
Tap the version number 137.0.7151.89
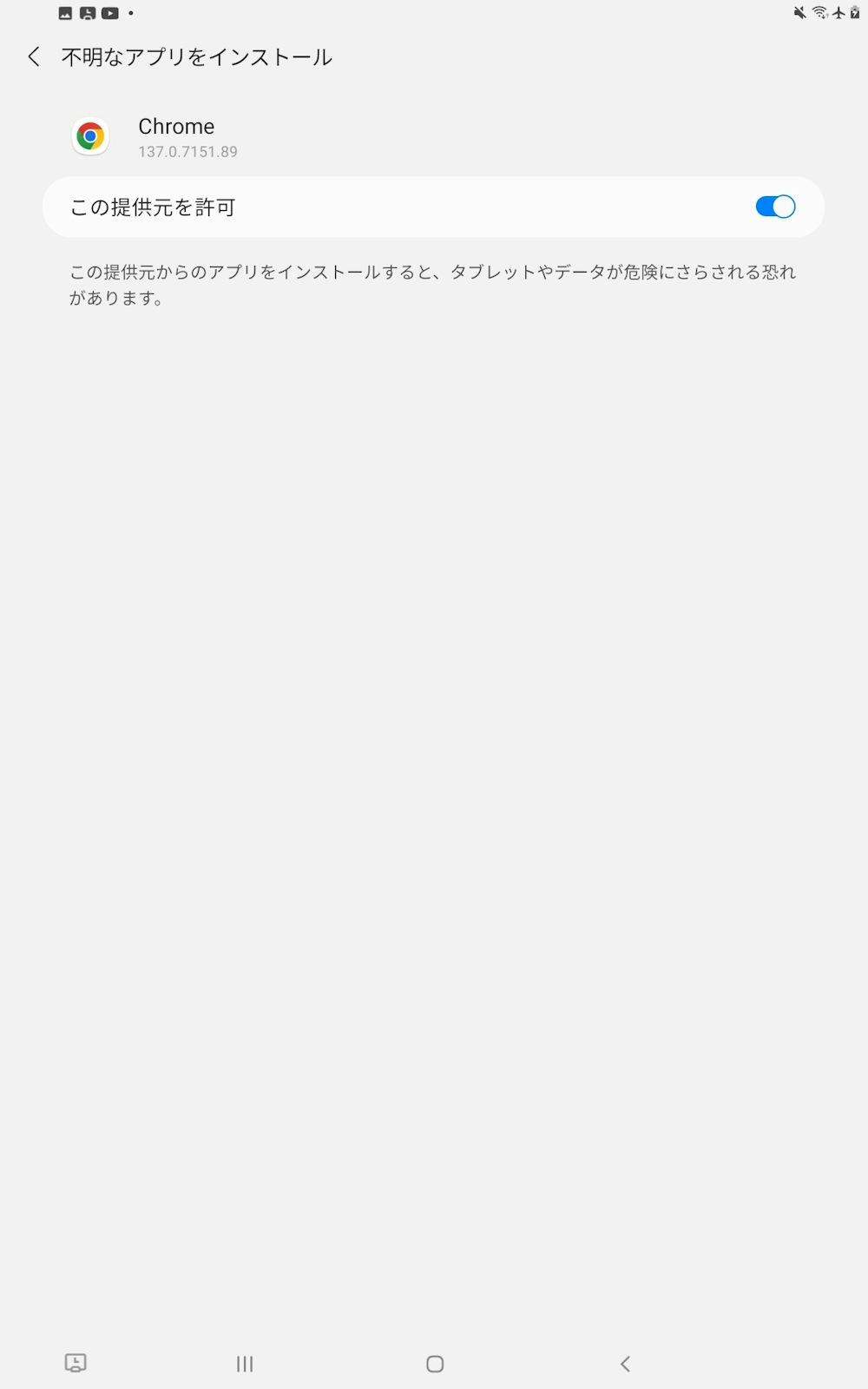188,152
